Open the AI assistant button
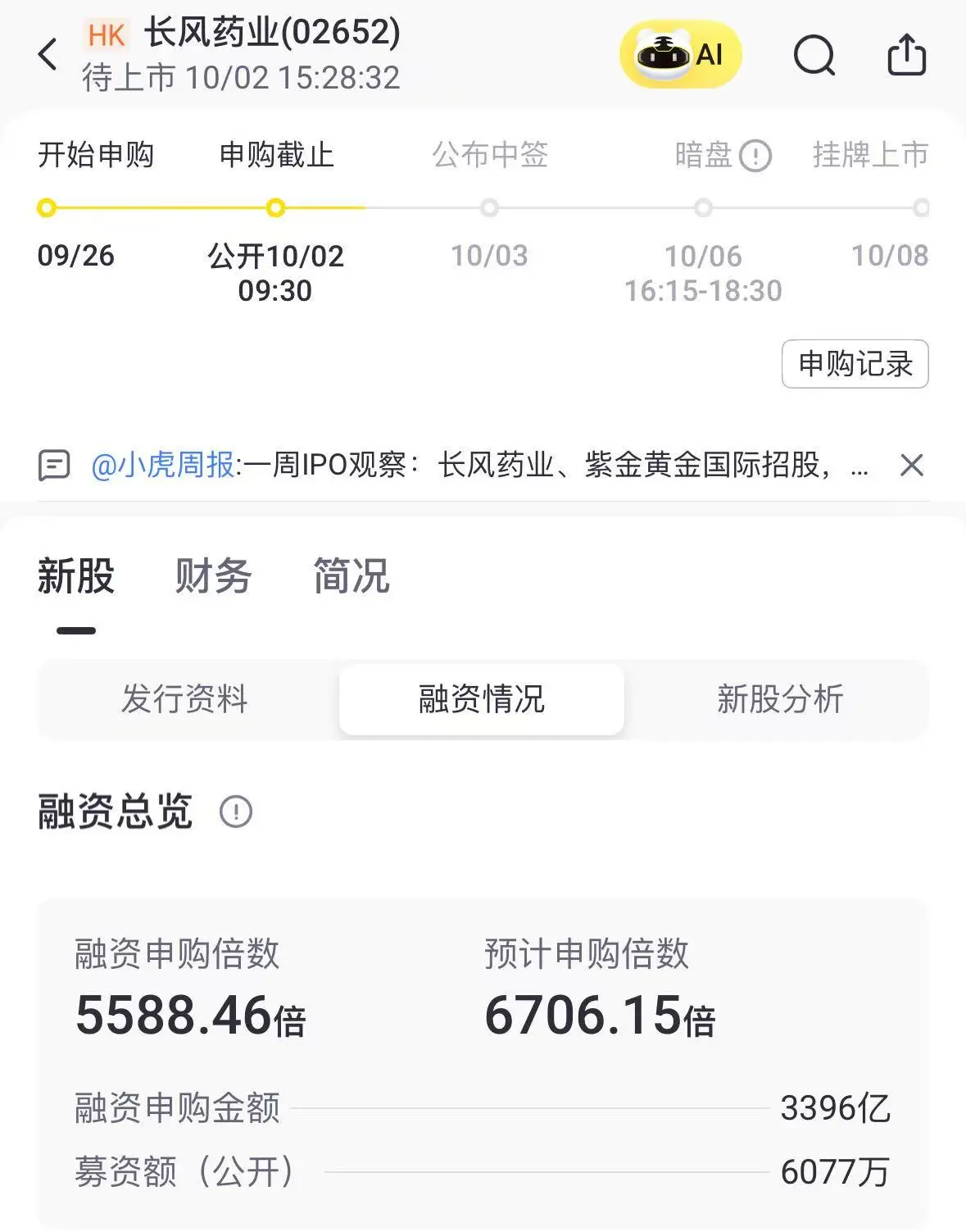The width and height of the screenshot is (966, 1232). pyautogui.click(x=680, y=55)
